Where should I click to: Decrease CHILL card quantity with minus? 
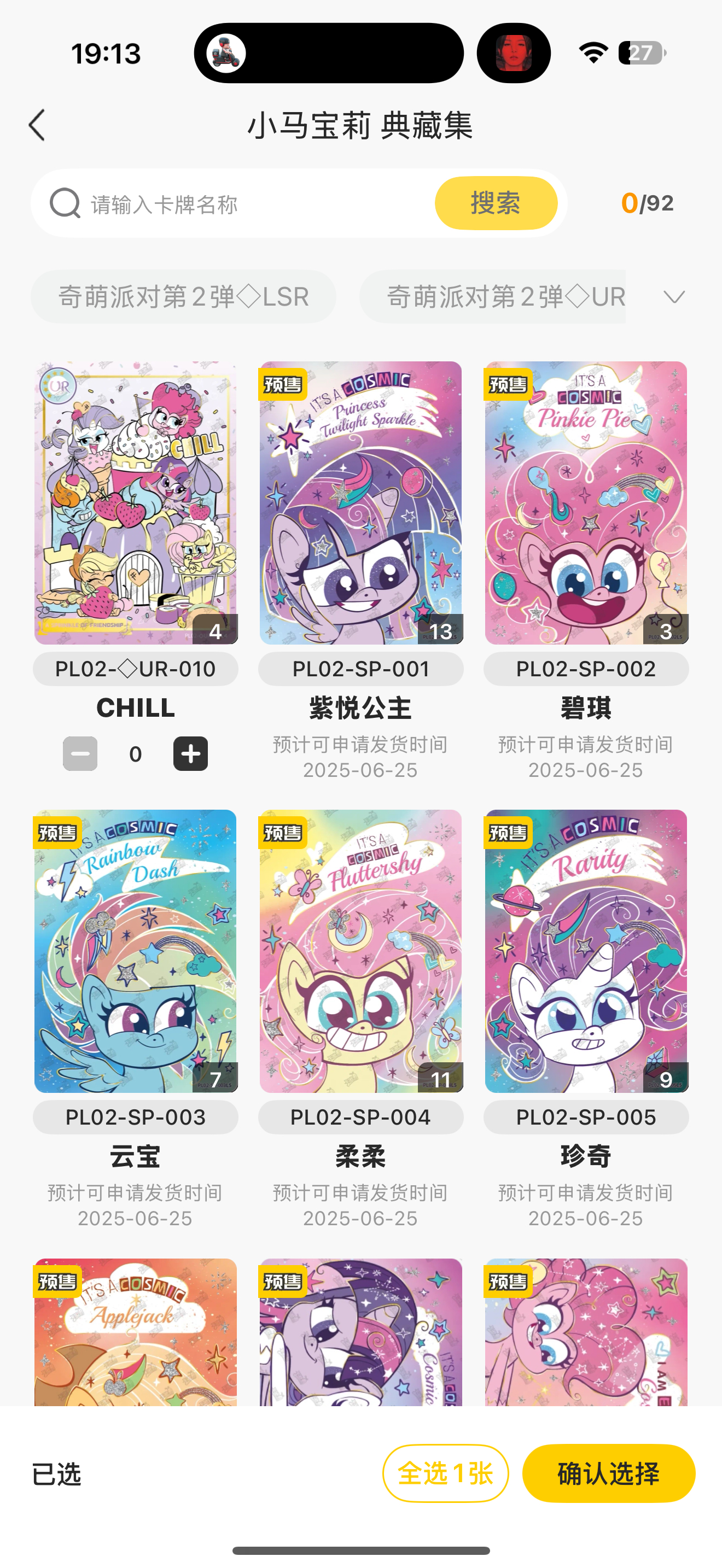tap(80, 753)
